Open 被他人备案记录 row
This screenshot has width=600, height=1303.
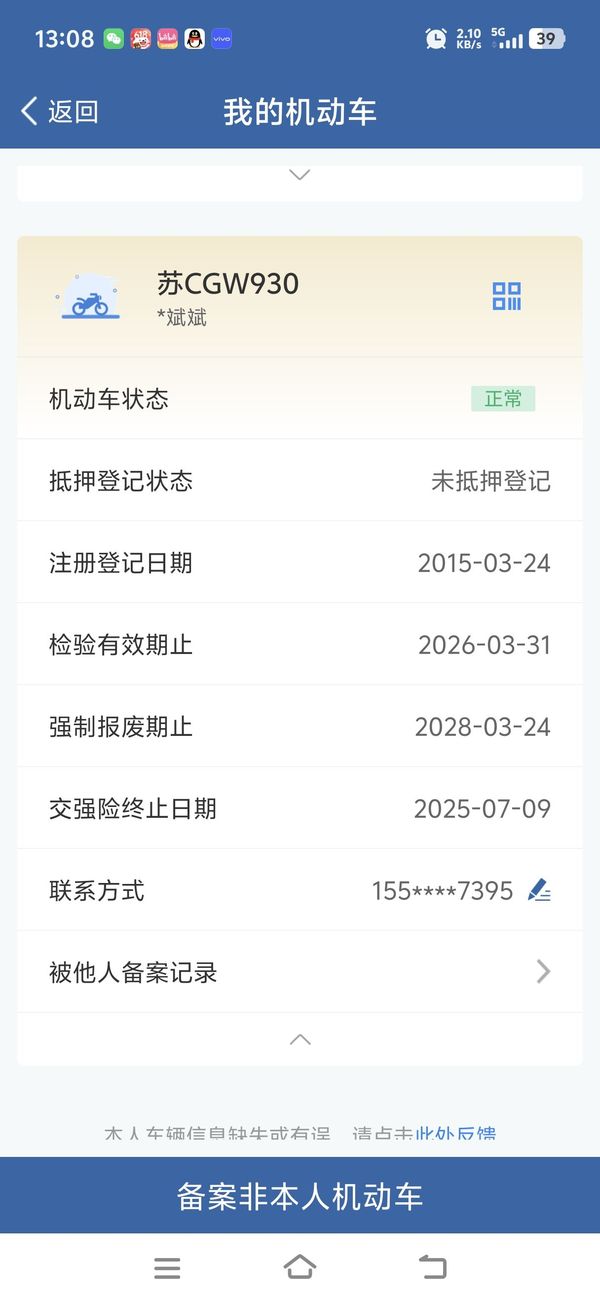point(300,972)
